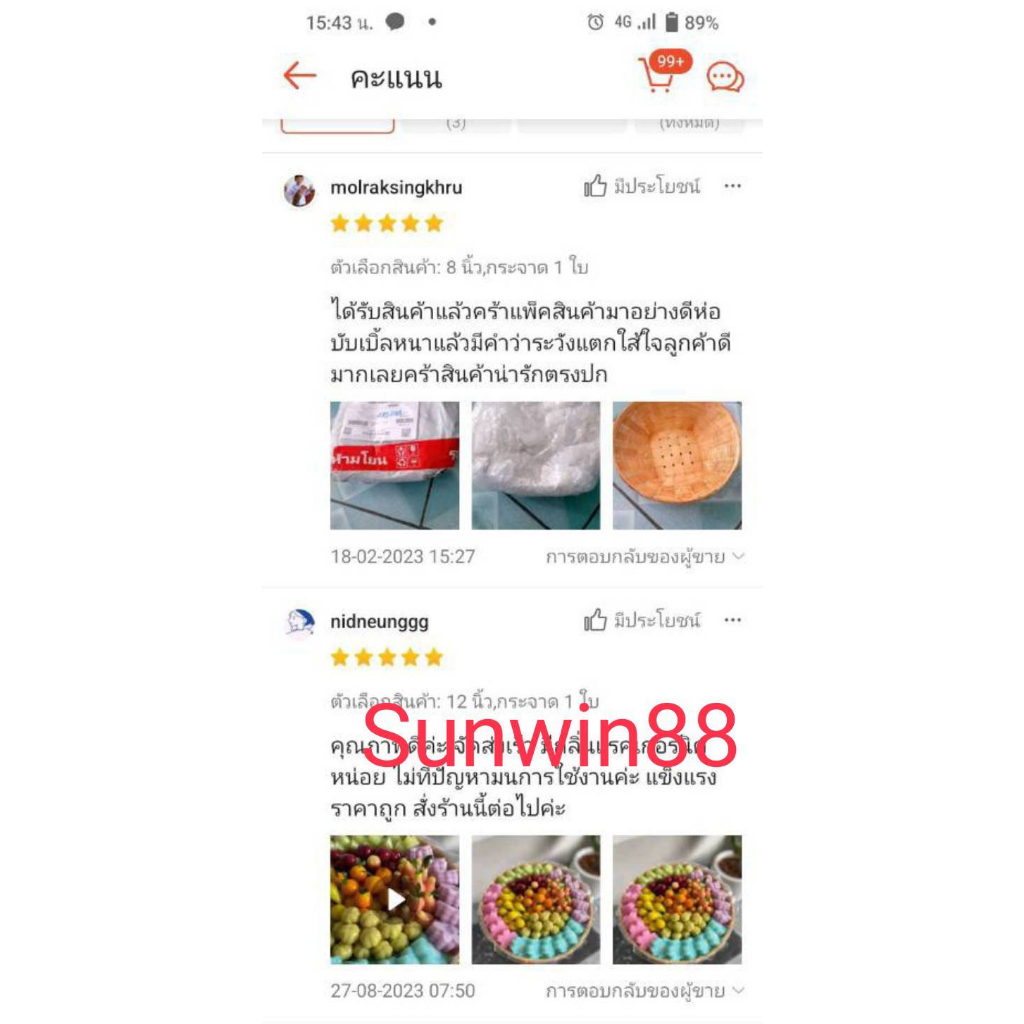Viewport: 1024px width, 1024px height.
Task: Open molraksingkhru's profile picture
Action: [299, 191]
